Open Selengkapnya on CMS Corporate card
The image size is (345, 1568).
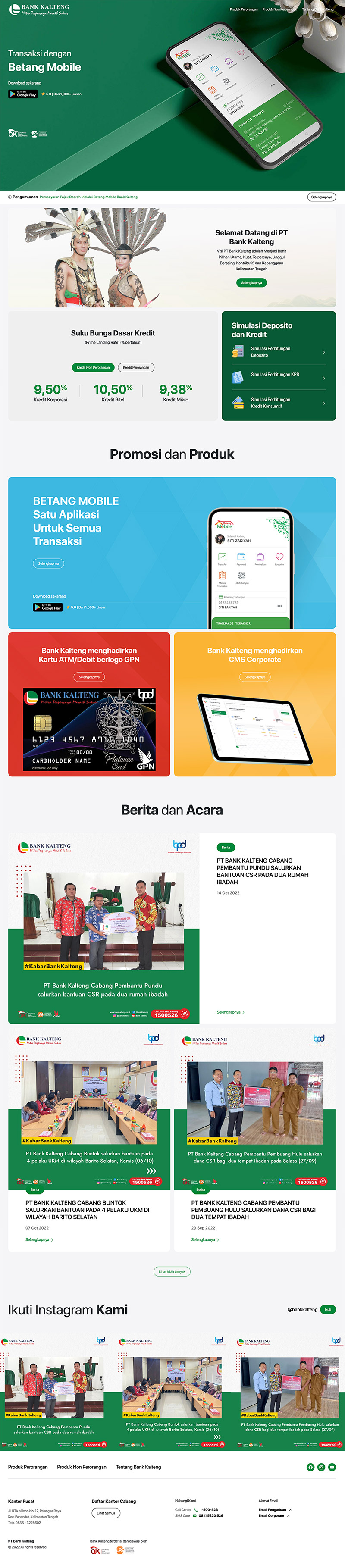coord(255,677)
